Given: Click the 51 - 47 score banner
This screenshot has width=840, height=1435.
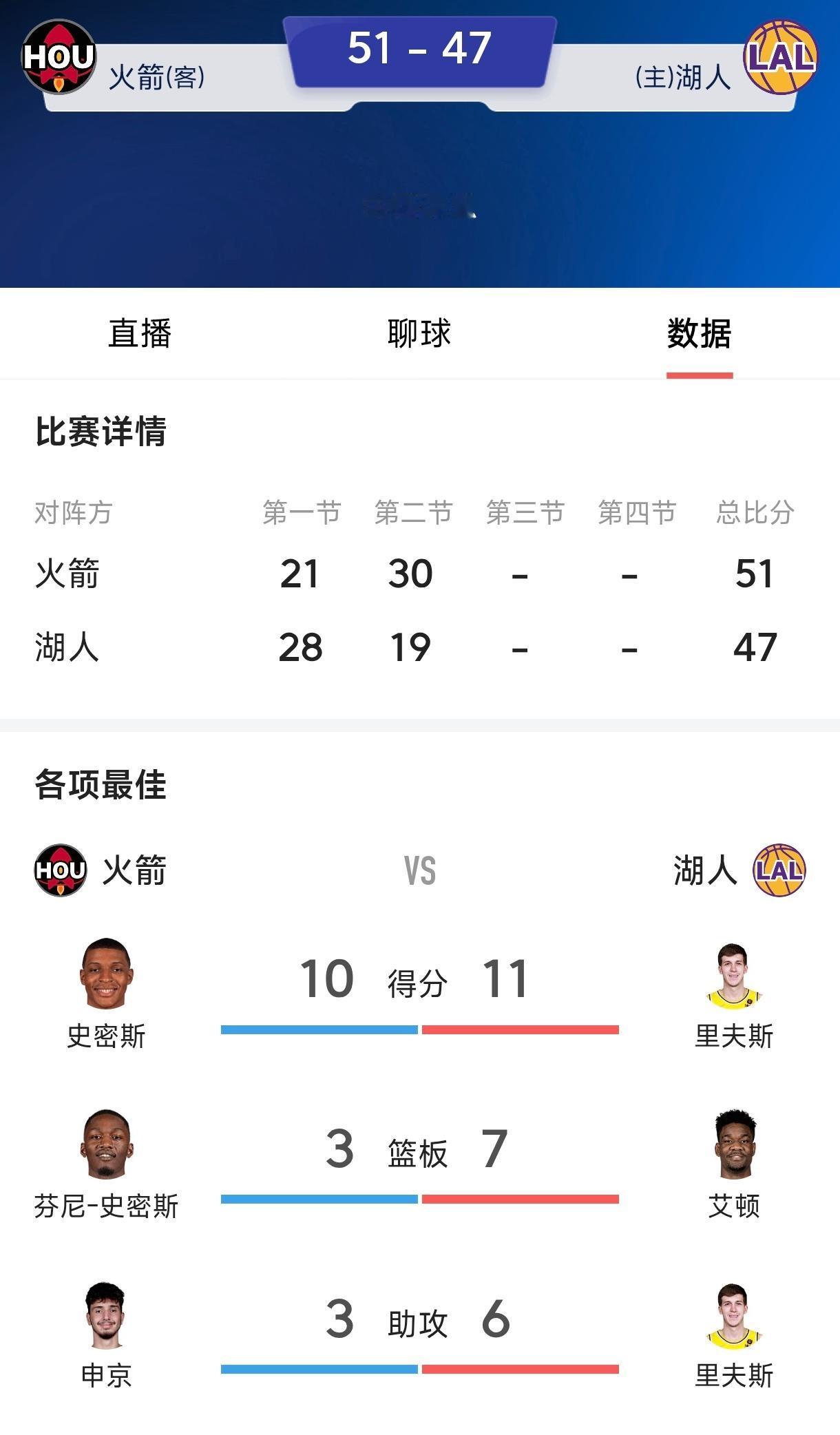Looking at the screenshot, I should (420, 50).
